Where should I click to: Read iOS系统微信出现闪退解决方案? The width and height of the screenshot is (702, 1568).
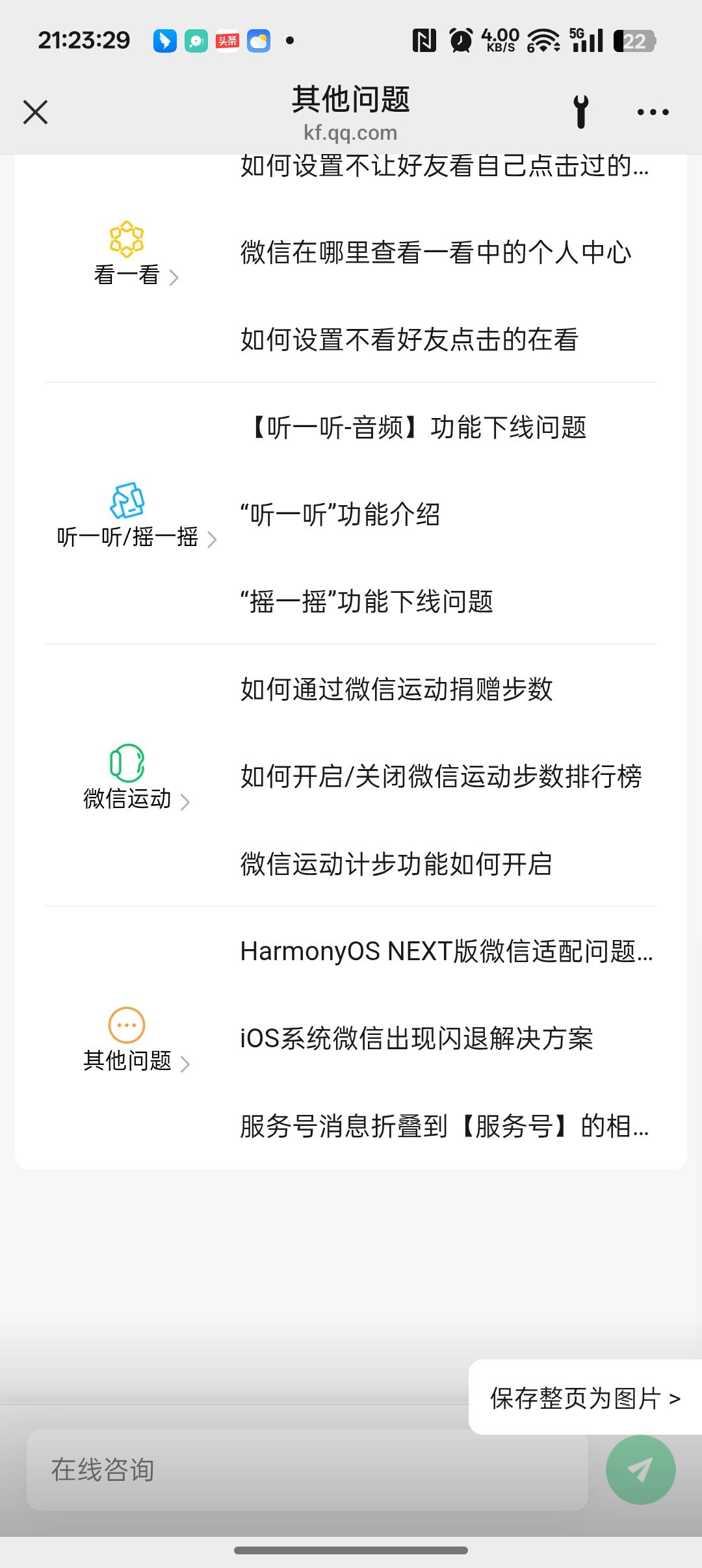(x=416, y=1038)
